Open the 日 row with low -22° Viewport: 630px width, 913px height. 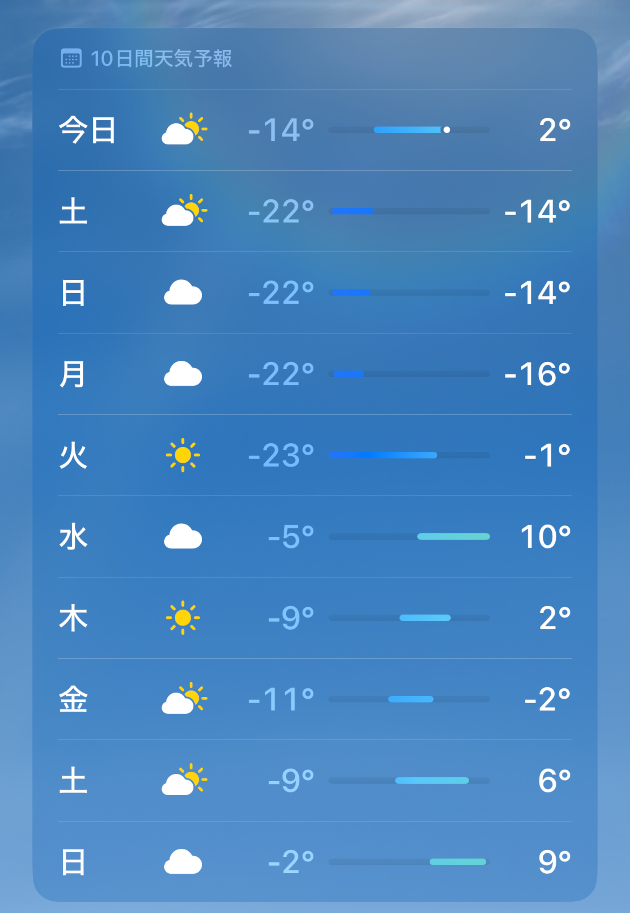click(x=314, y=292)
